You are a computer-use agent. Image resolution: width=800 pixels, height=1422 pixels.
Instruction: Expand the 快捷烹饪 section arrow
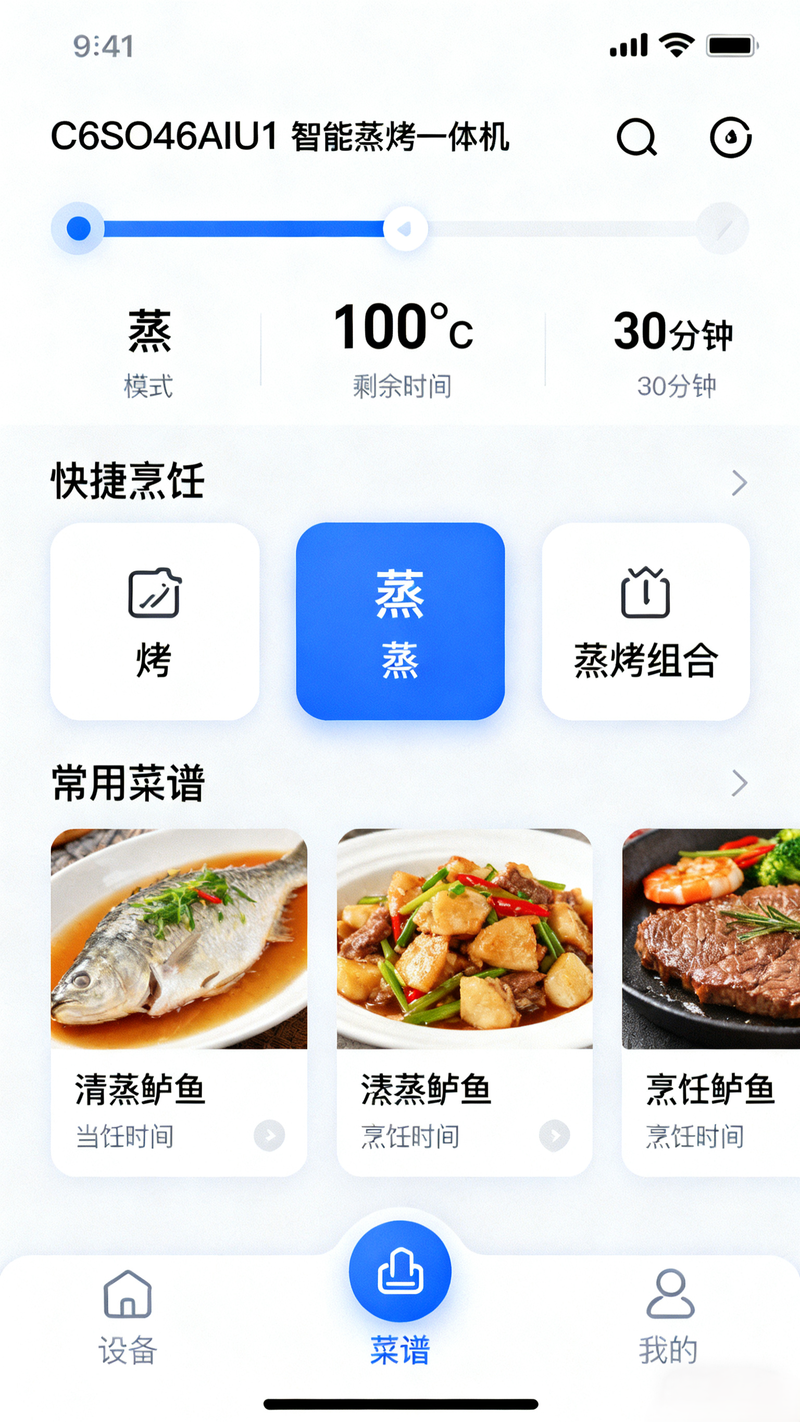(x=739, y=484)
